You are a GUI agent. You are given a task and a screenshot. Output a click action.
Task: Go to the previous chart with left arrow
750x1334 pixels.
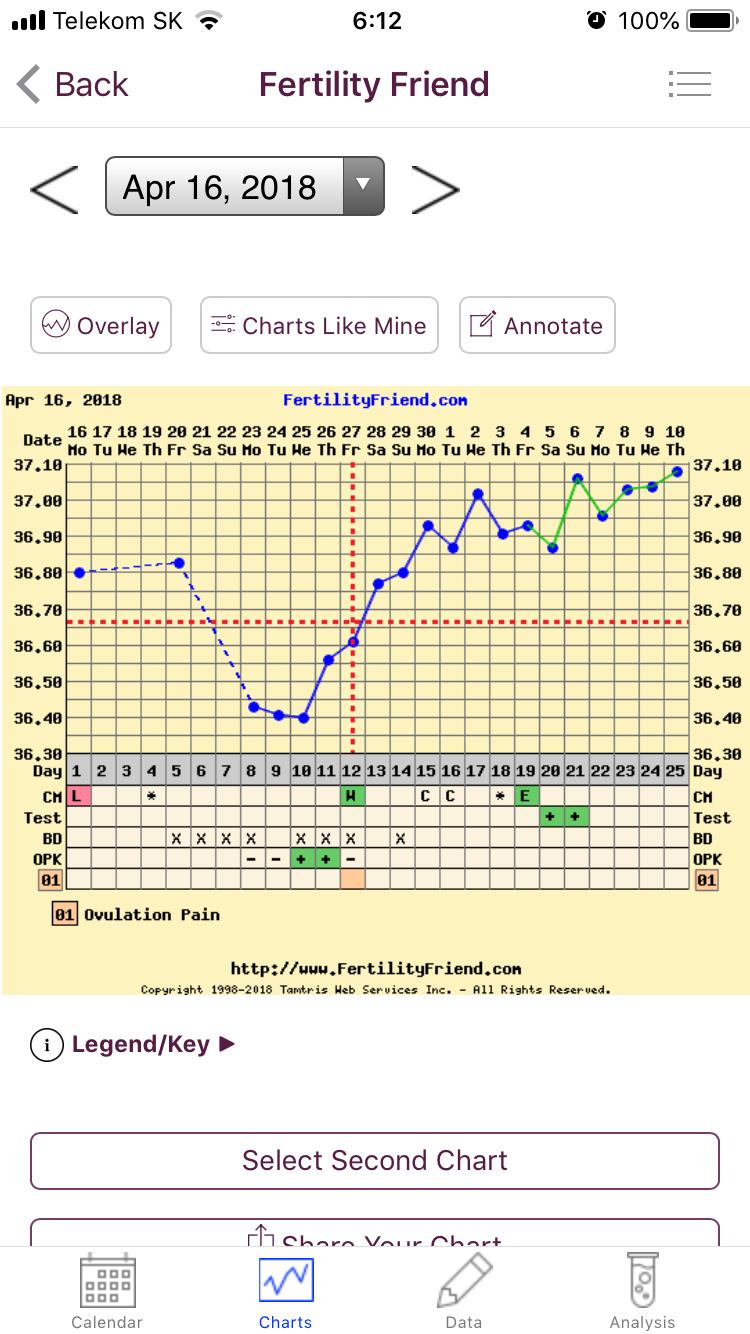click(54, 188)
